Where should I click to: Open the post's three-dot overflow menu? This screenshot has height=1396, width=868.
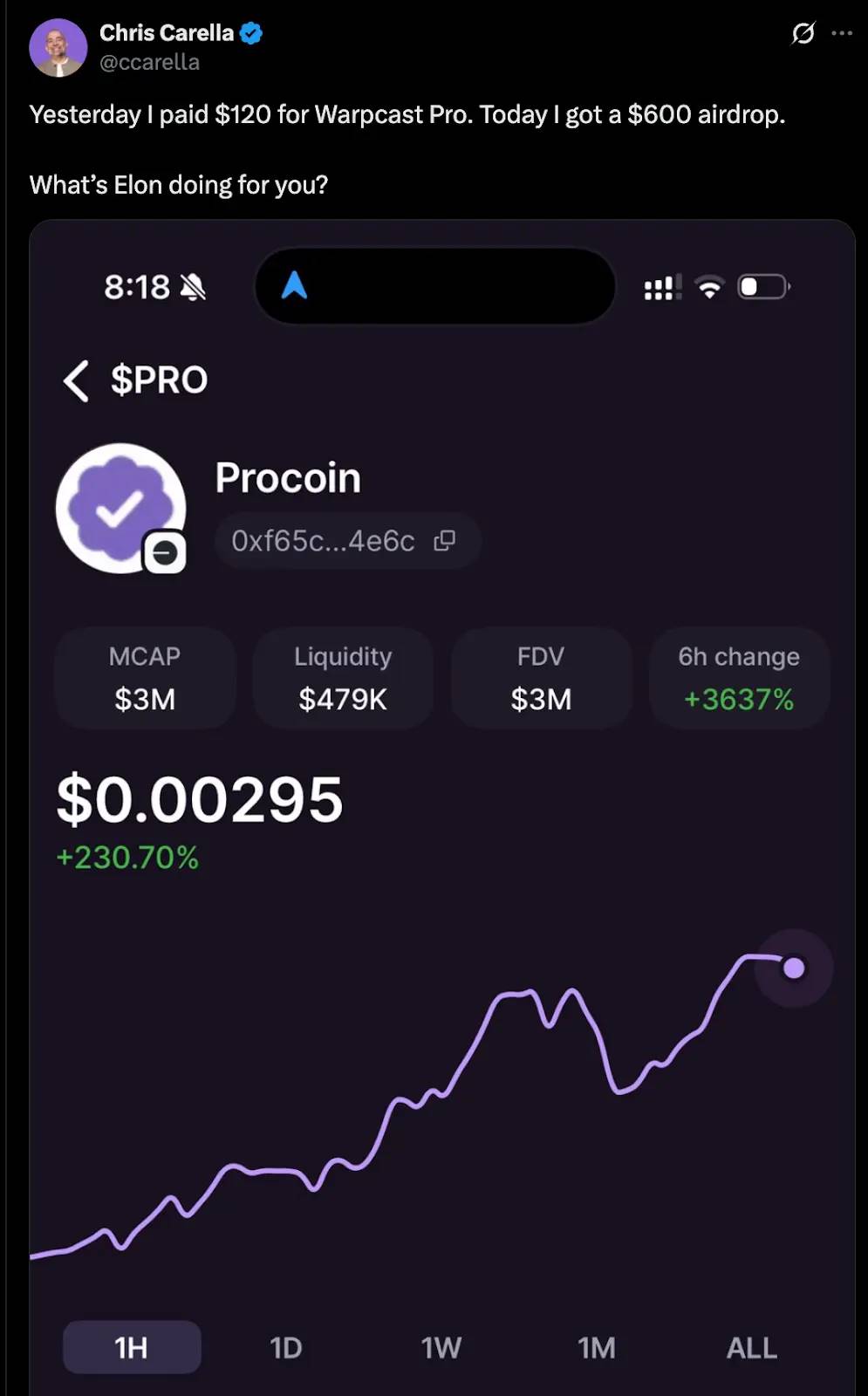click(x=842, y=34)
